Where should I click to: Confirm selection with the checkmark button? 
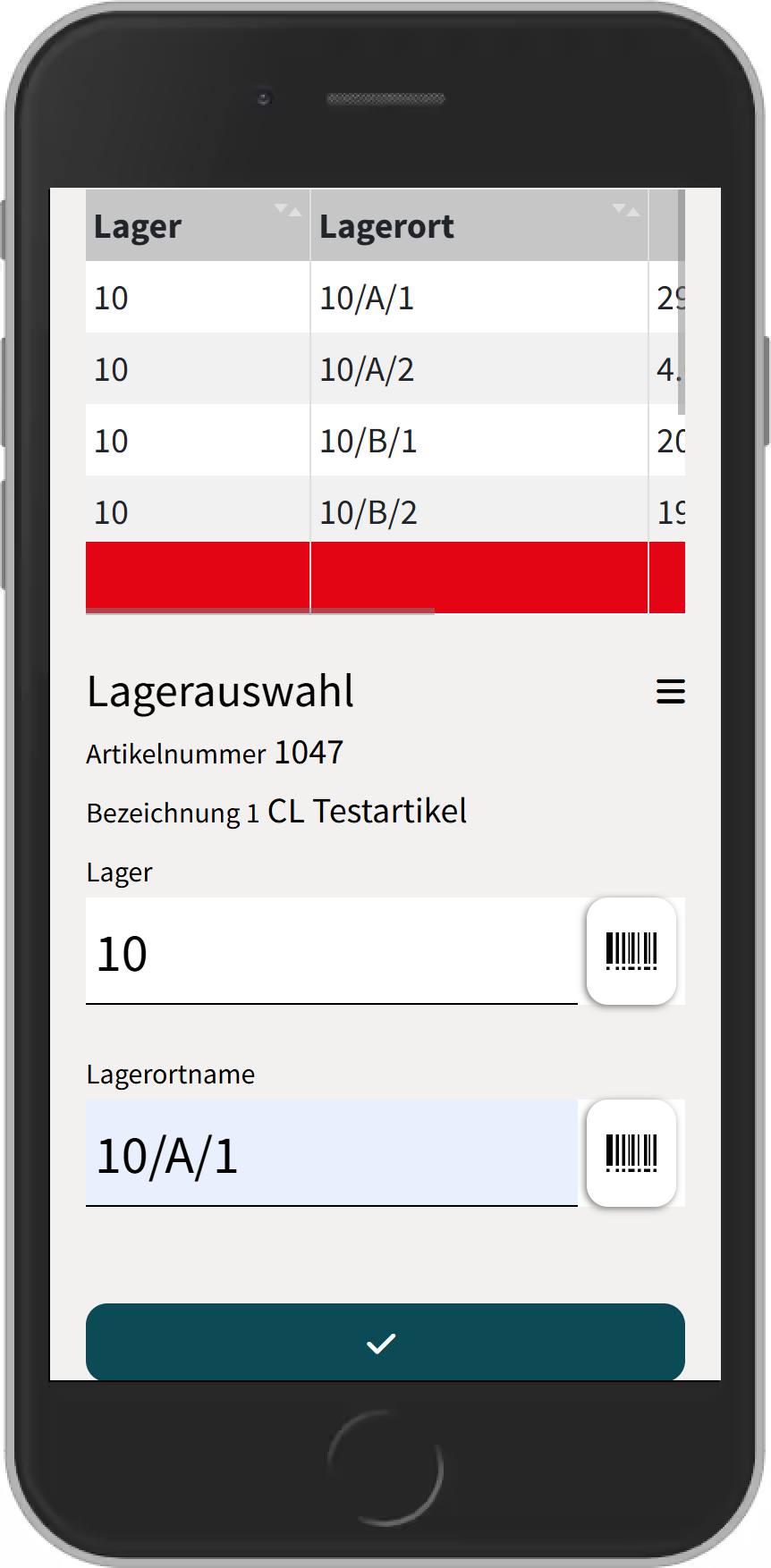coord(385,1342)
